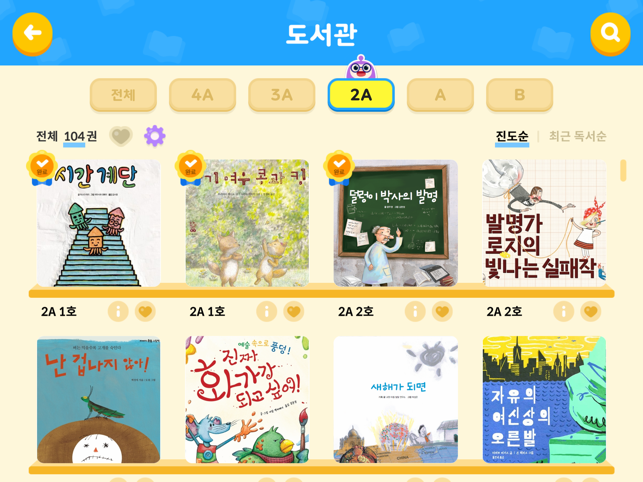The width and height of the screenshot is (643, 482).
Task: Filter books by the heart favorites icon
Action: 121,136
